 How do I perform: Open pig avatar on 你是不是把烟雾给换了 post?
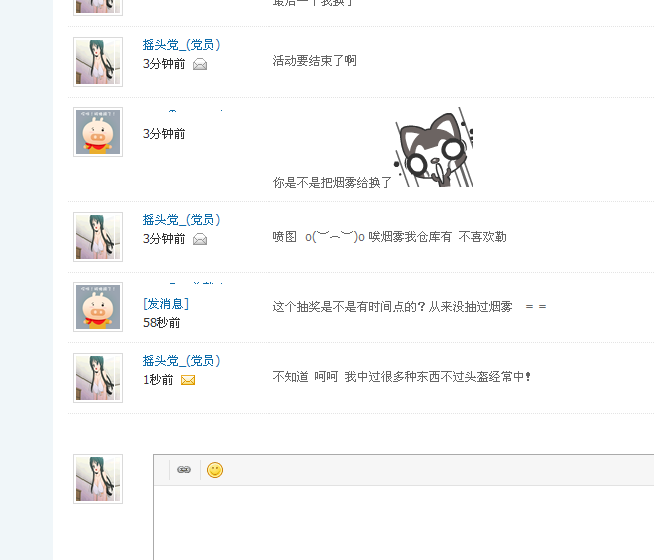coord(98,133)
